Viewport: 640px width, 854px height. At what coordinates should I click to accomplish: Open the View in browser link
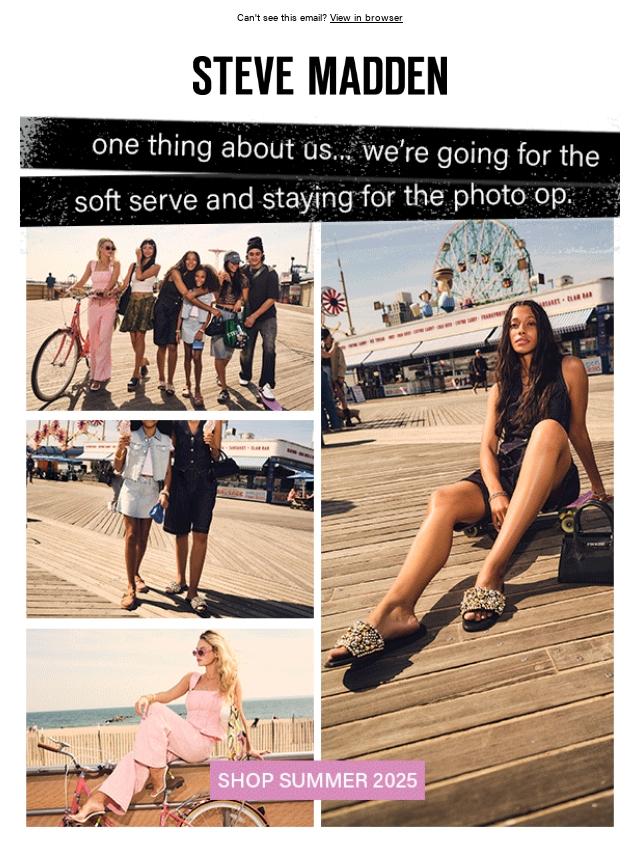point(366,18)
